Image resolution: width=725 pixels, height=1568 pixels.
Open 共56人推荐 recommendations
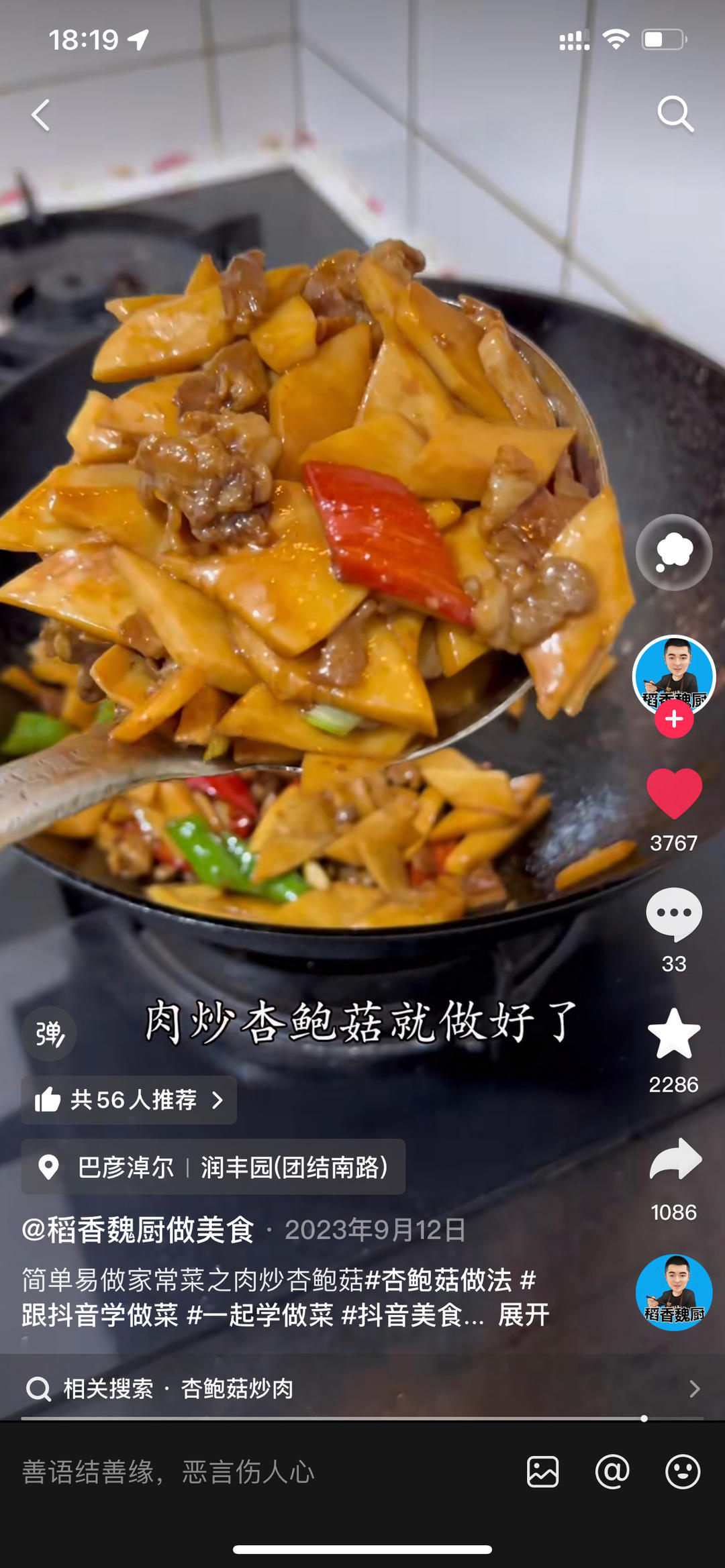point(129,1100)
